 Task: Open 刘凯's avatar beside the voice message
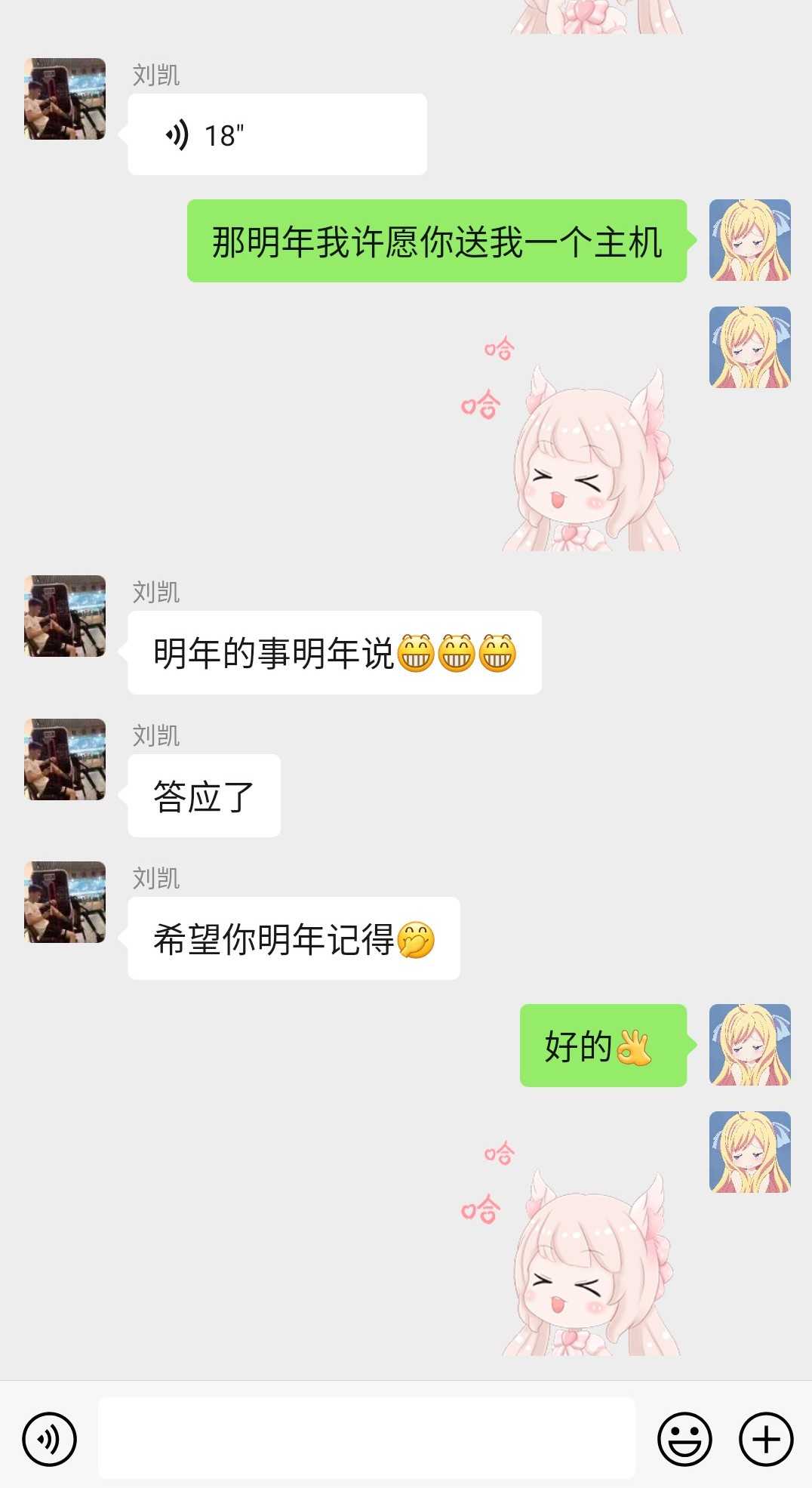pyautogui.click(x=65, y=99)
